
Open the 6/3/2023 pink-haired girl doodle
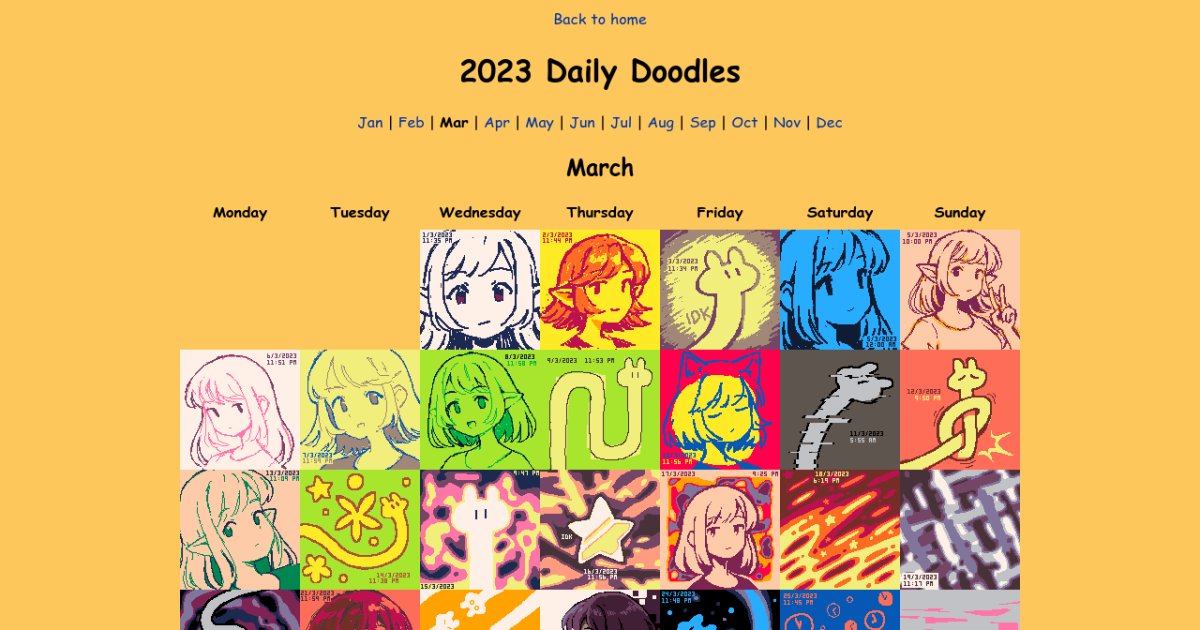240,410
